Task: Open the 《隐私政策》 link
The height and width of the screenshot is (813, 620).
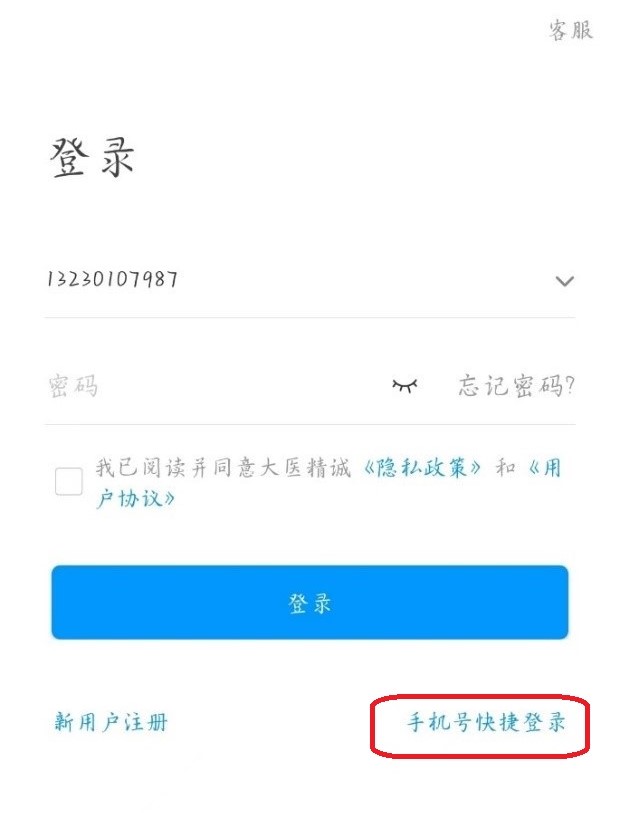Action: (x=424, y=468)
